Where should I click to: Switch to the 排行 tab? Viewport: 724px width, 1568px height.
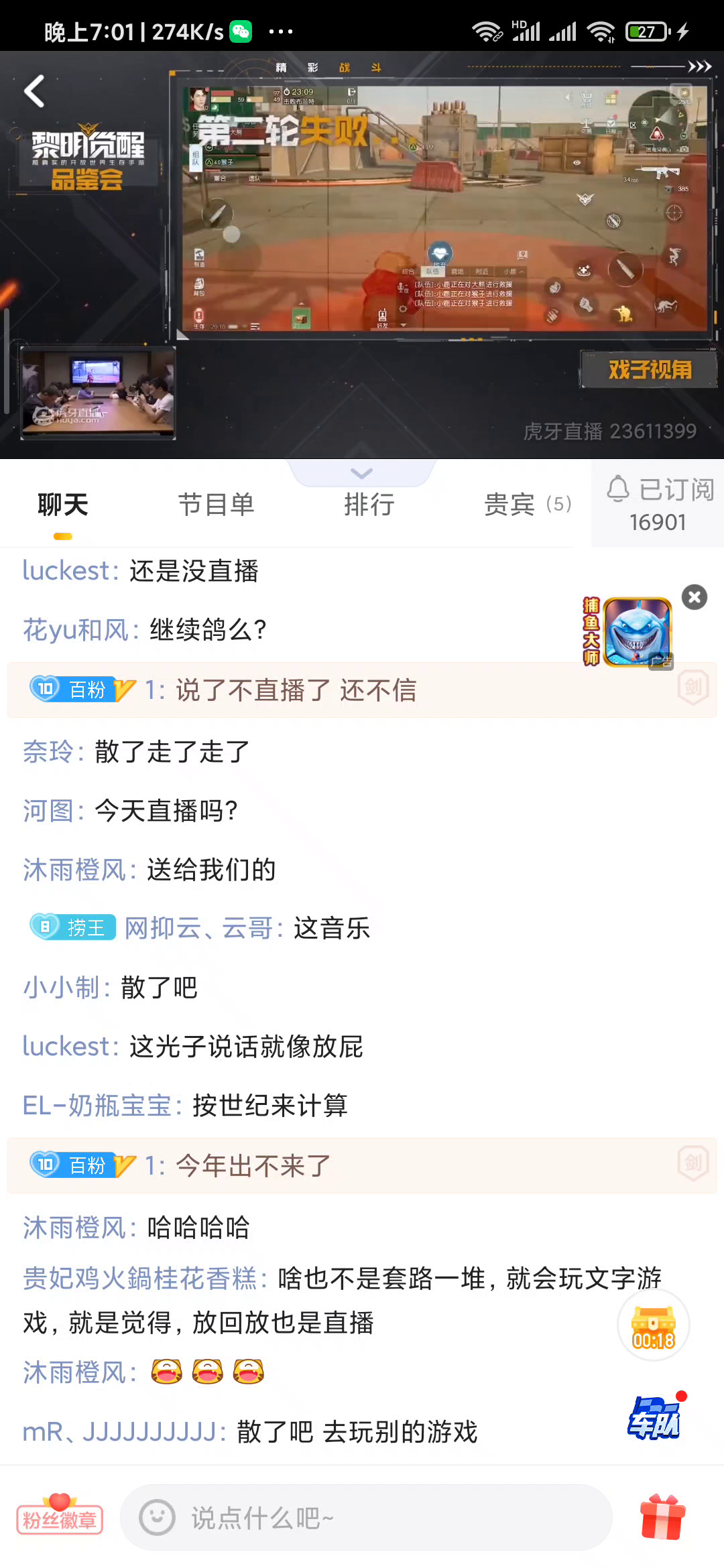coord(369,505)
